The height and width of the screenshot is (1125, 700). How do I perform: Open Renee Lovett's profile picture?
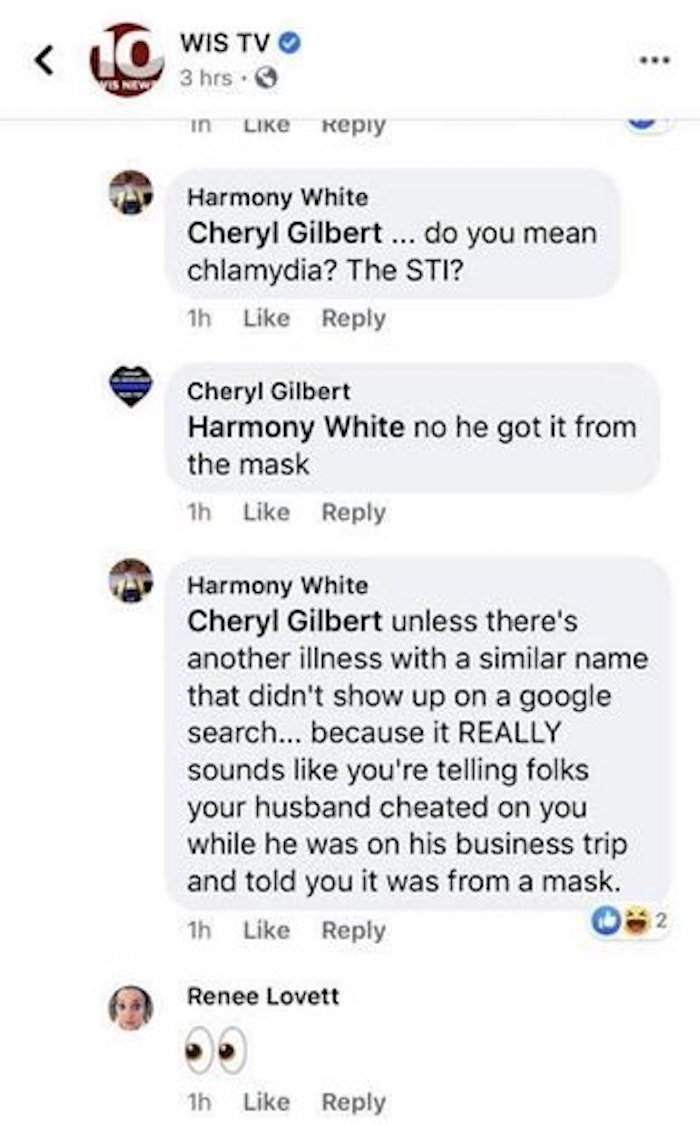click(x=131, y=1007)
